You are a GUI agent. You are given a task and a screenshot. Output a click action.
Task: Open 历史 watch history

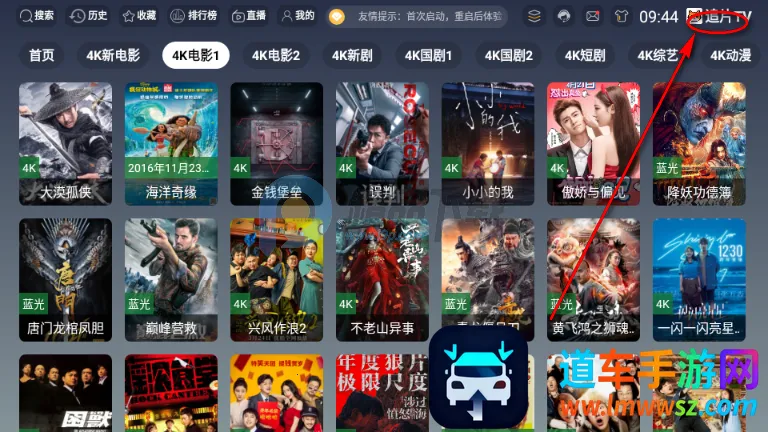(88, 16)
